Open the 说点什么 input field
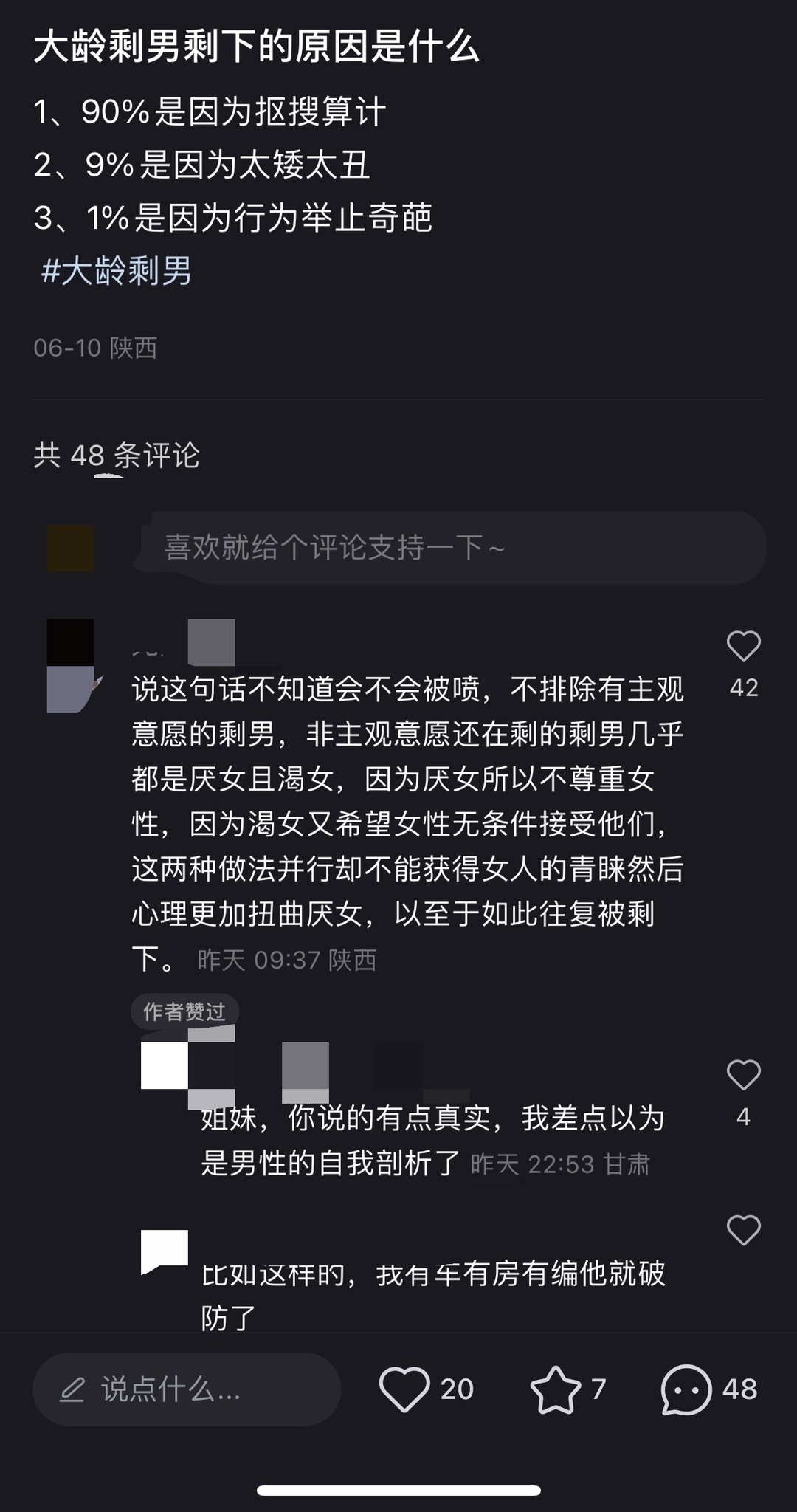 (186, 1389)
